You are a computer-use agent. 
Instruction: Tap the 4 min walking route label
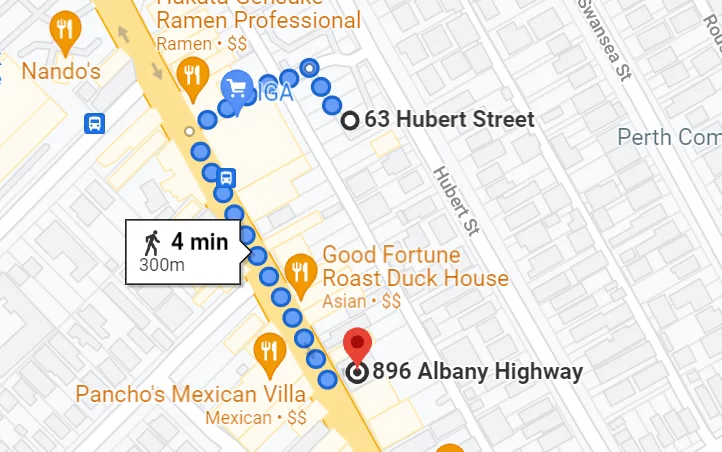click(183, 251)
